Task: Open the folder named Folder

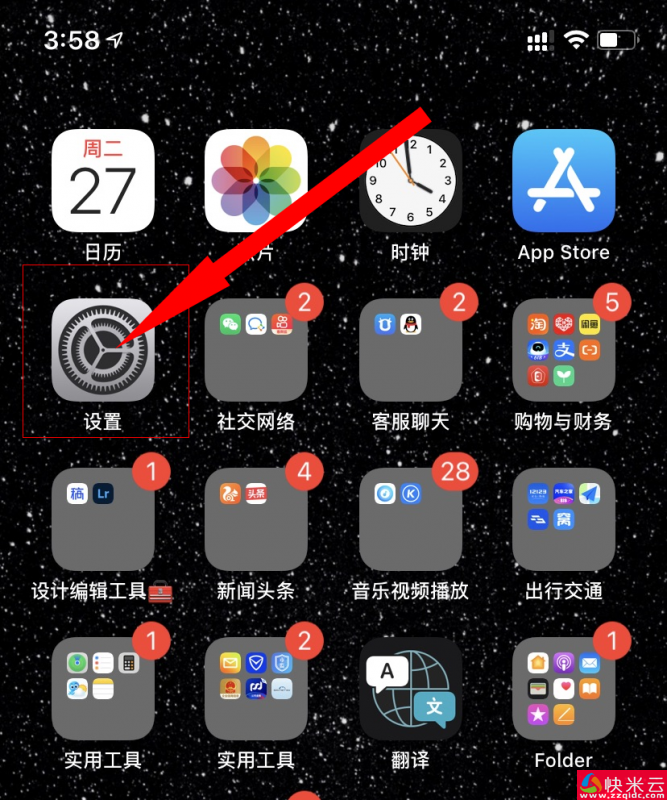Action: pos(563,689)
